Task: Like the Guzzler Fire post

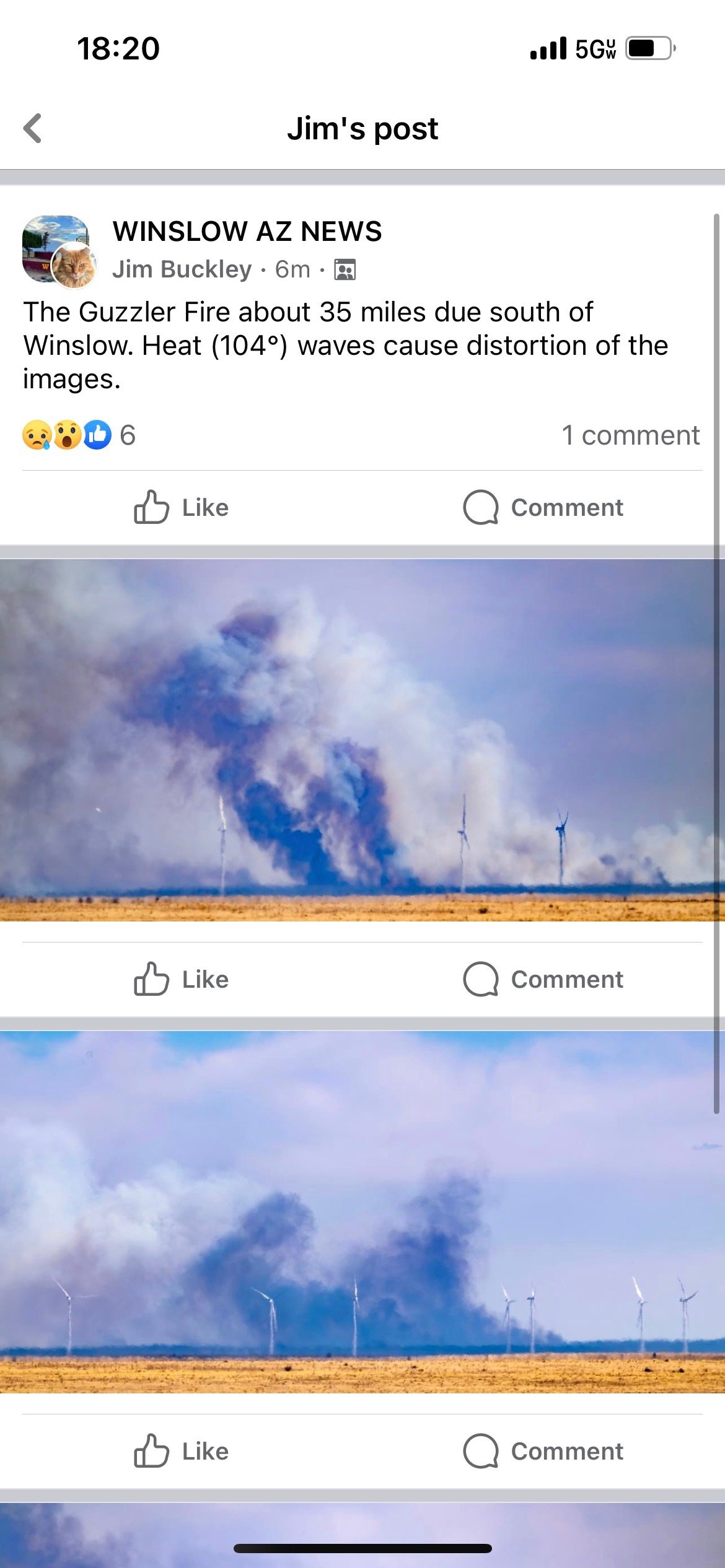Action: point(182,507)
